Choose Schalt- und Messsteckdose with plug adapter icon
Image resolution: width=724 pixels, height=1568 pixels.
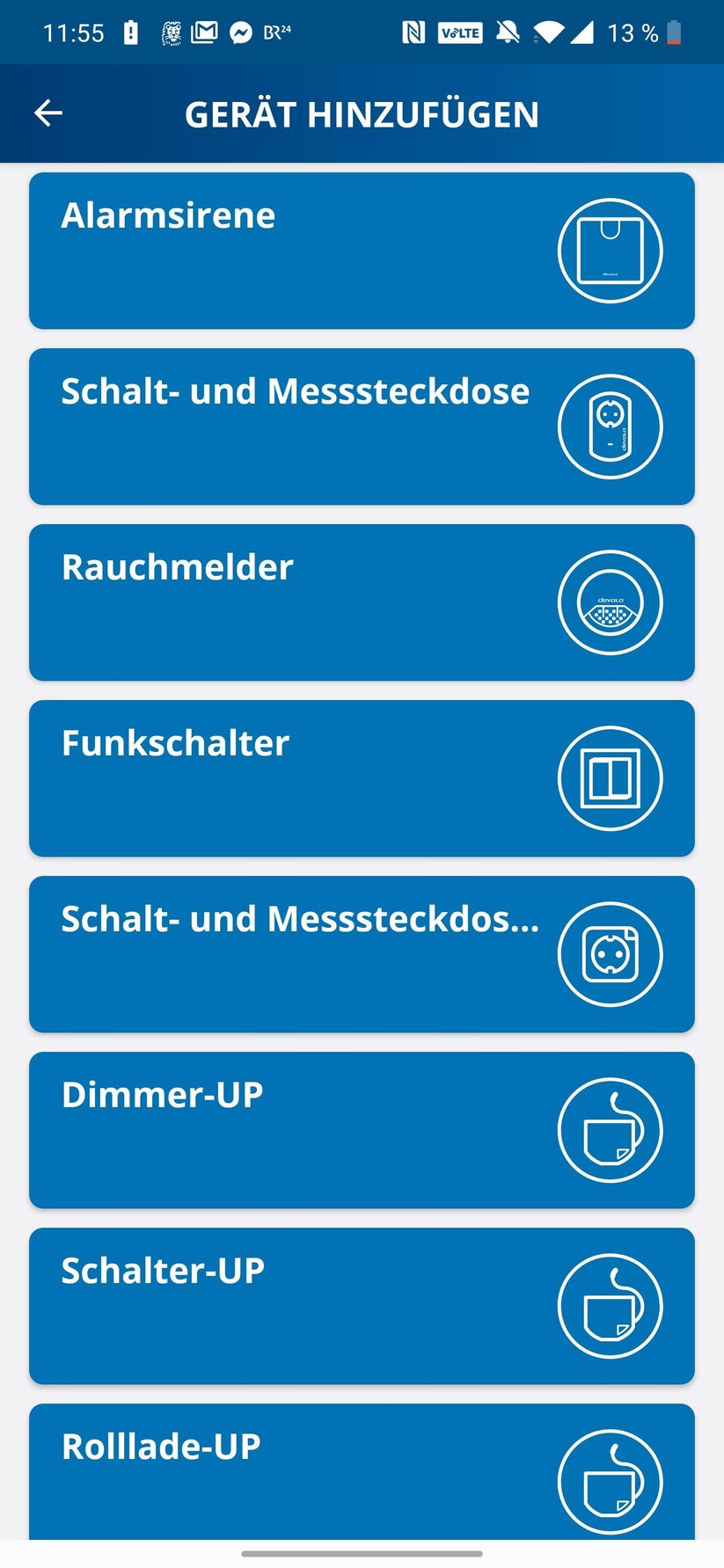coord(361,427)
